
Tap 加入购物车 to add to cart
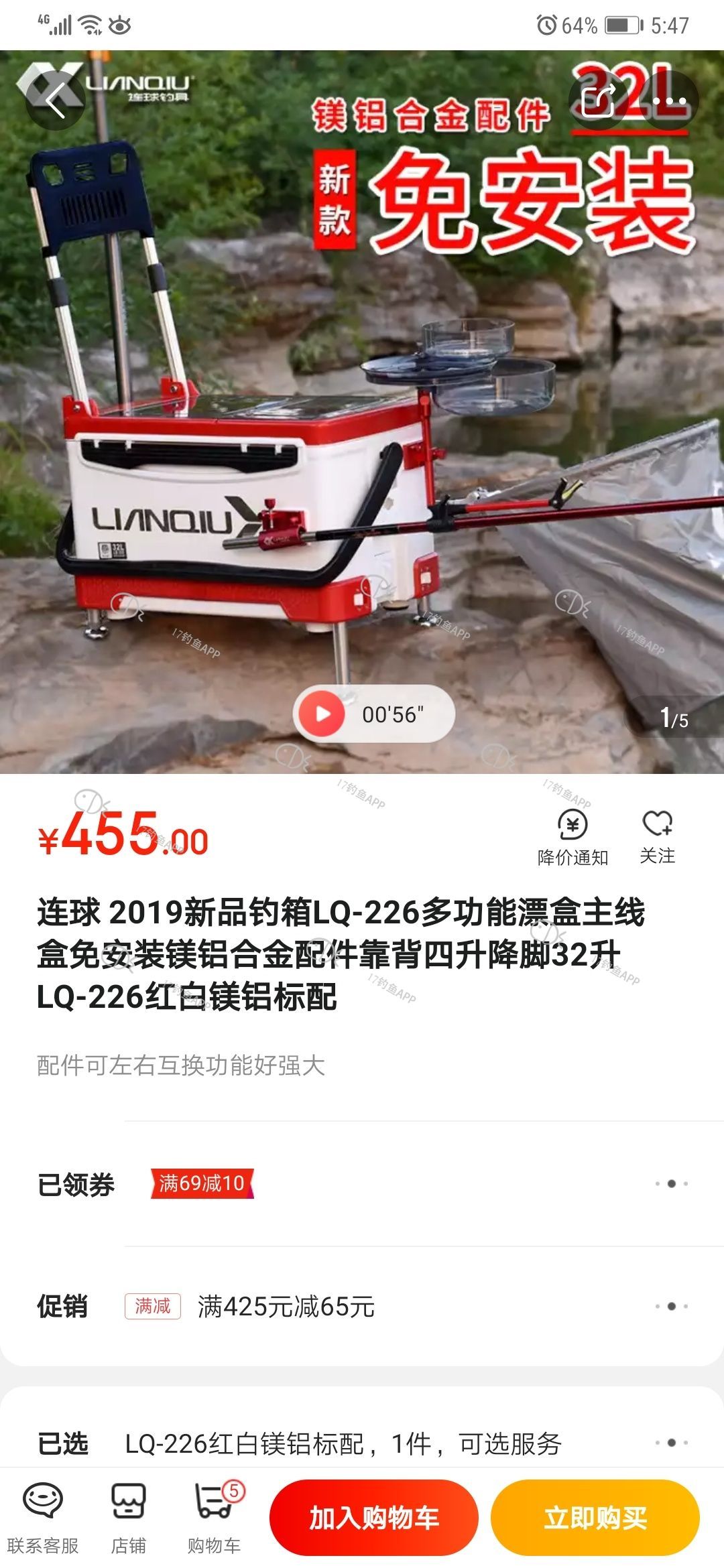(x=374, y=1518)
